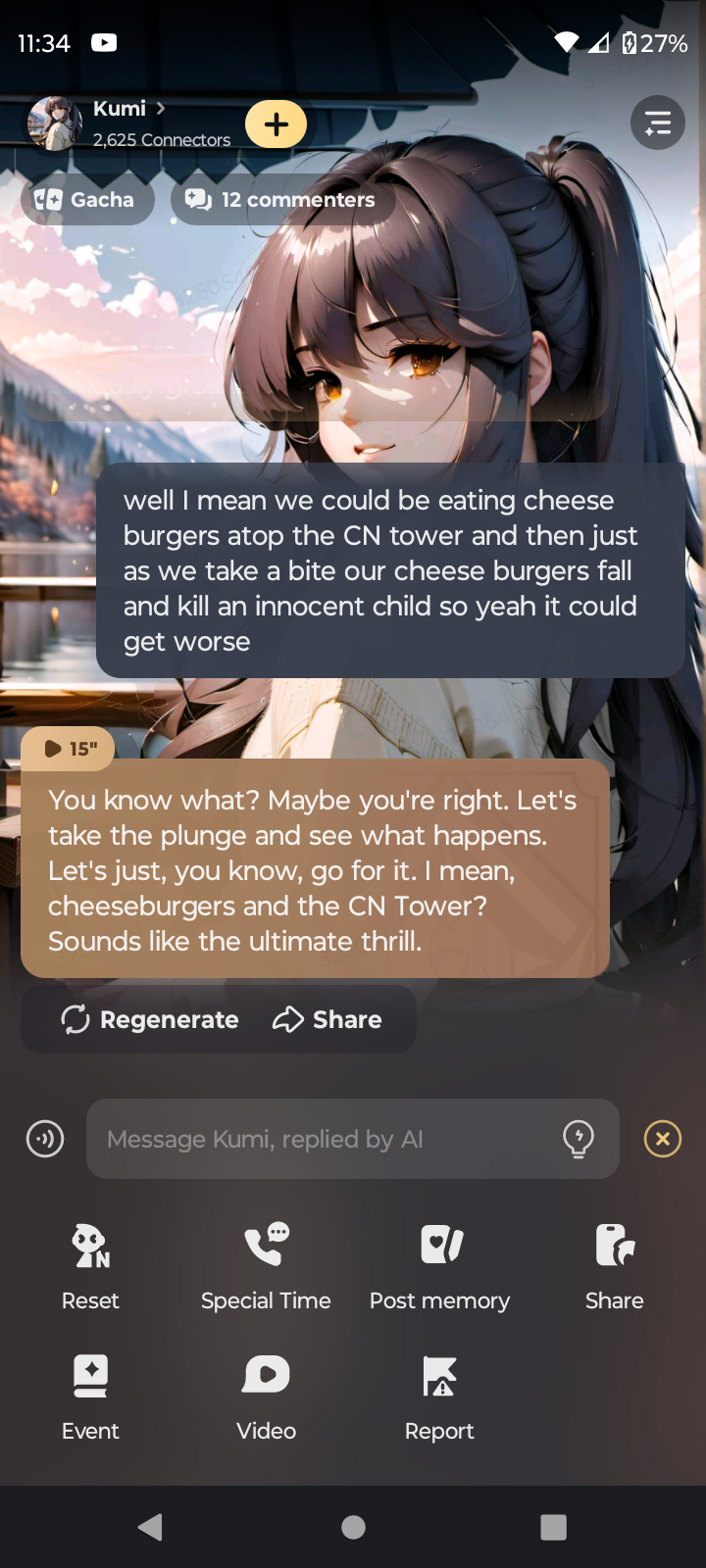Viewport: 706px width, 1568px height.
Task: Go back using the system back button
Action: click(150, 1527)
